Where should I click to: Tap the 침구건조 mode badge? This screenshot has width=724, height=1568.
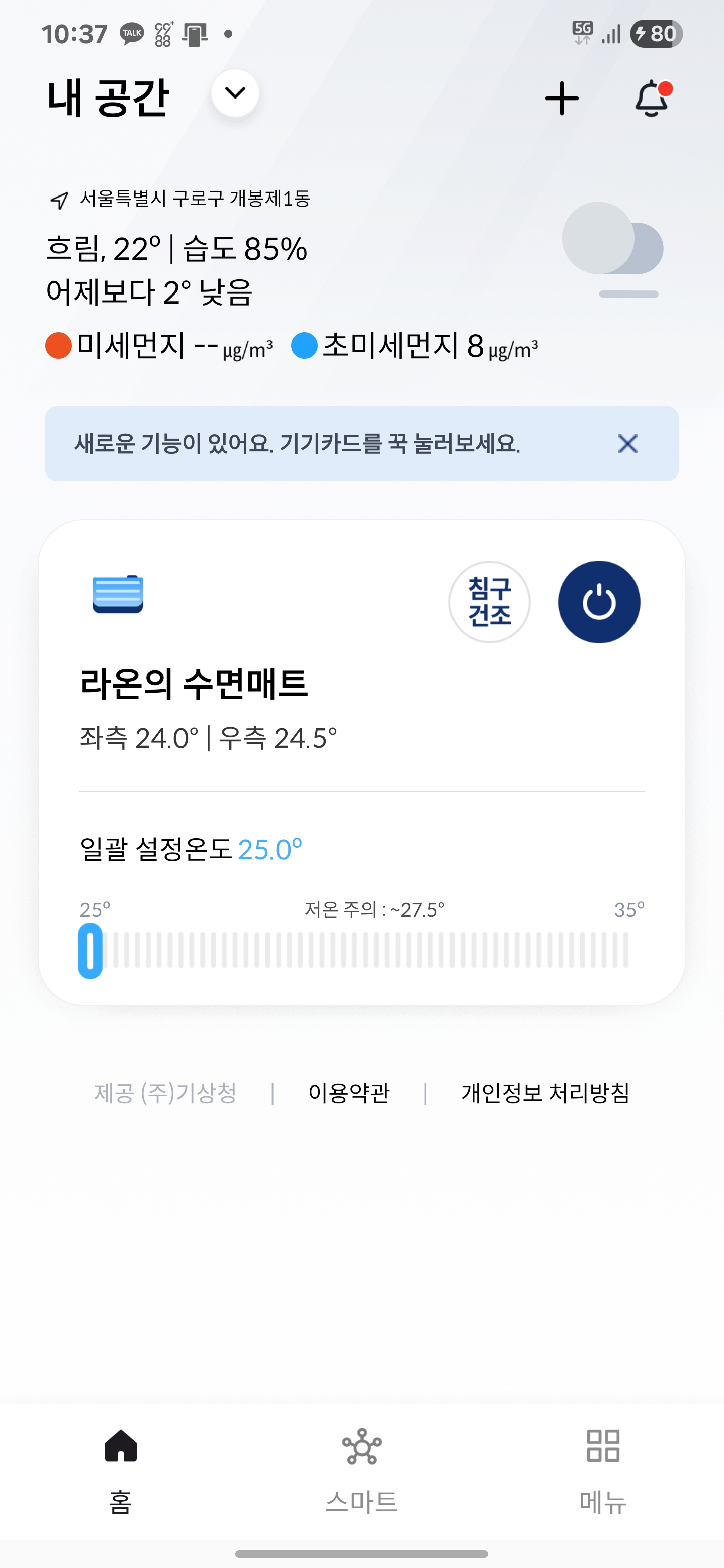coord(490,602)
